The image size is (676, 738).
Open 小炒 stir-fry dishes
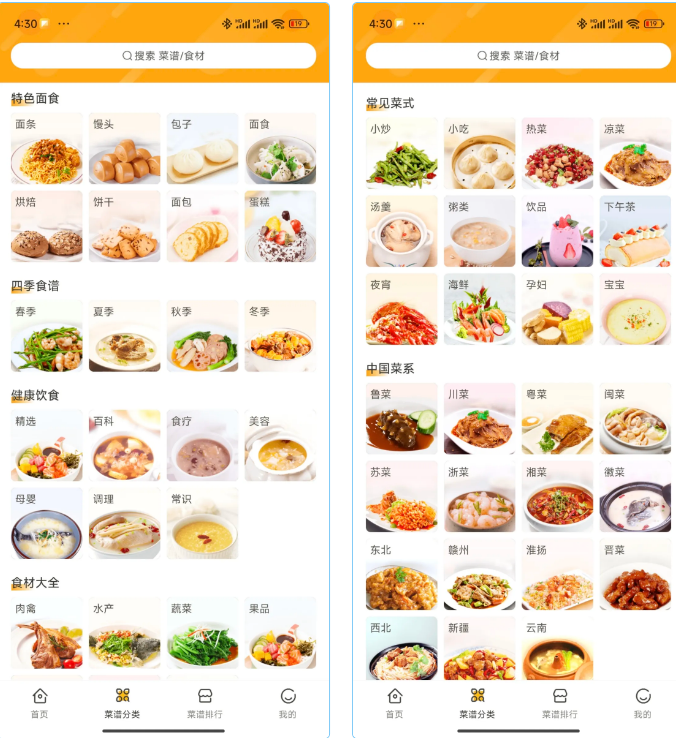(401, 153)
